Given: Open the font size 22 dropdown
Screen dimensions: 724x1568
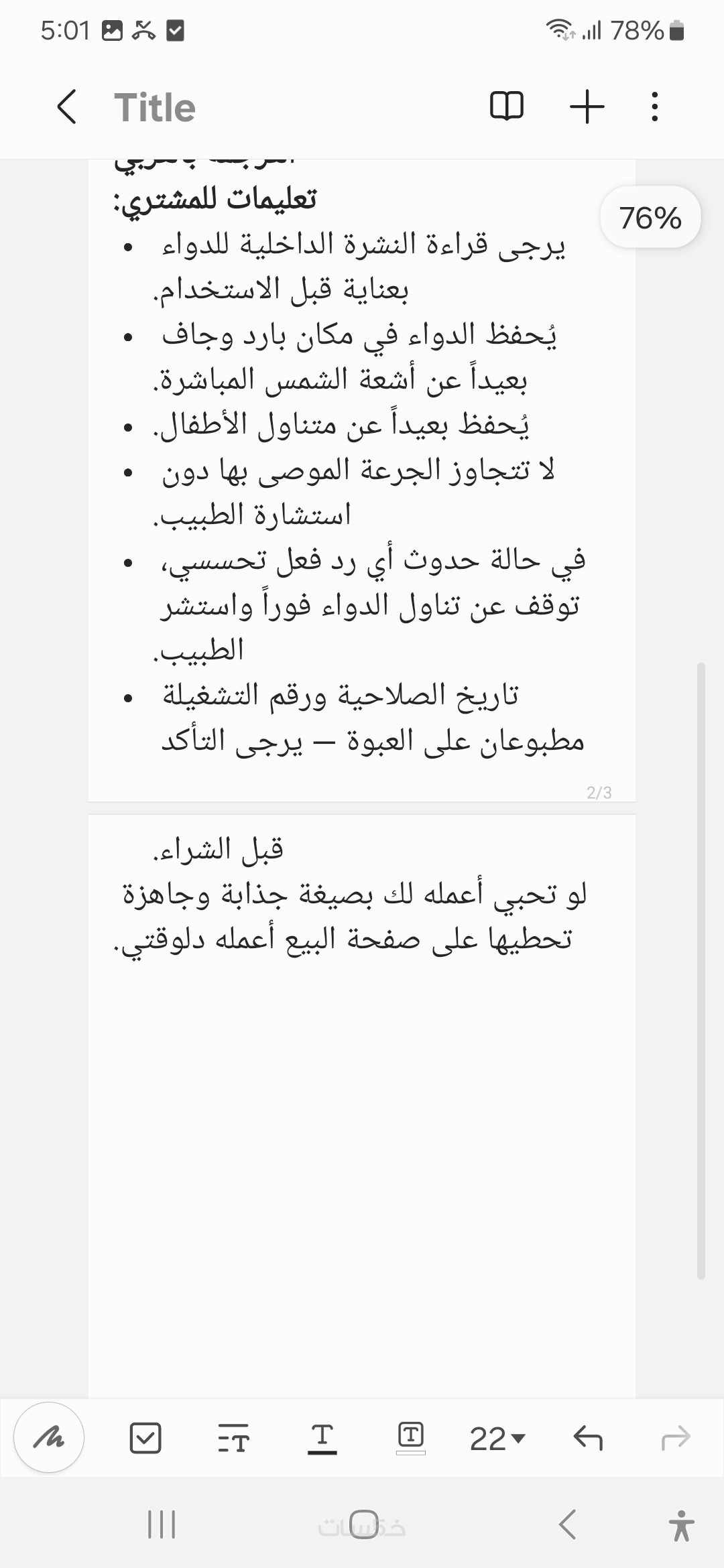Looking at the screenshot, I should 497,1438.
